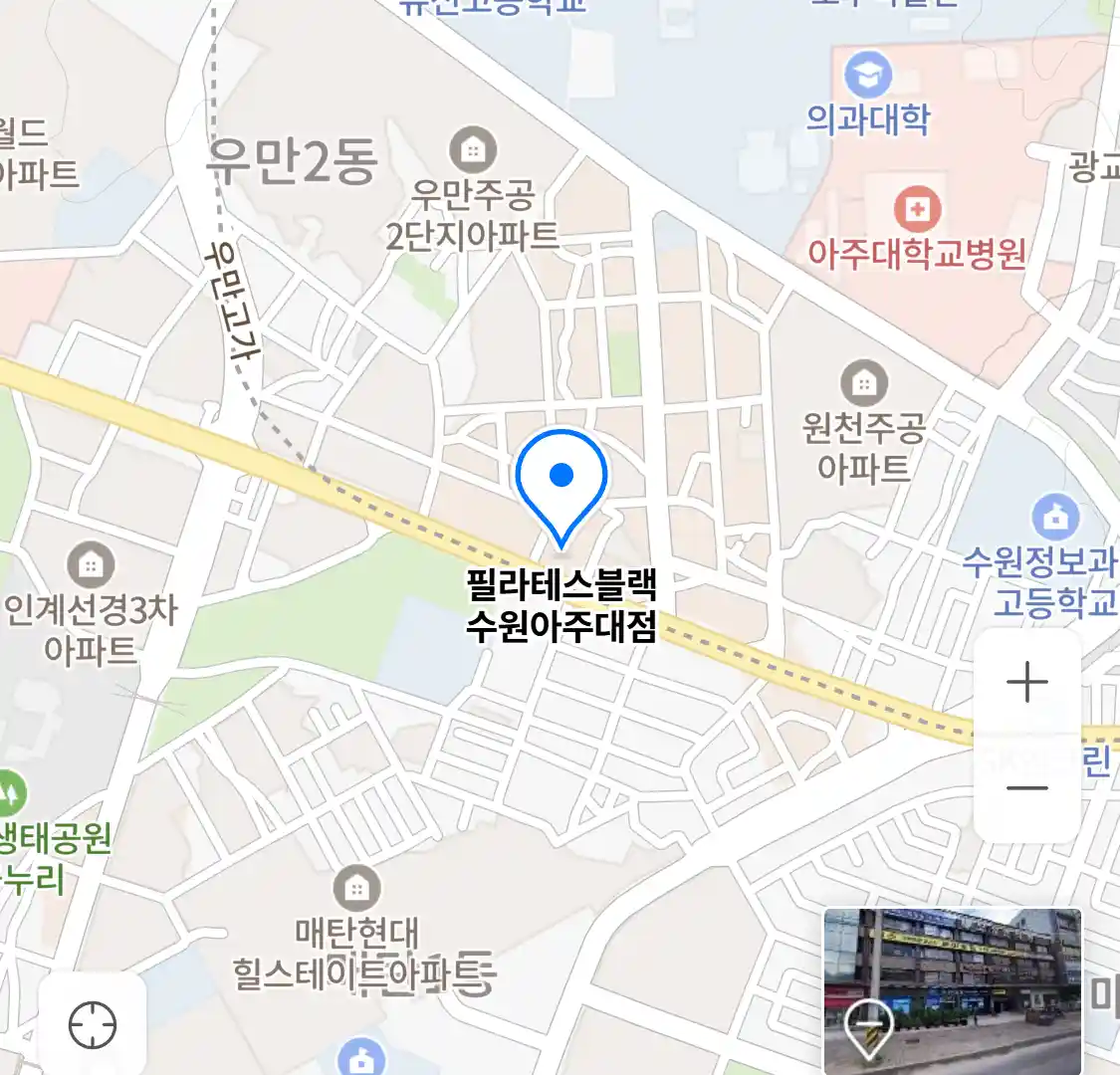Select the 매탄현대 힐스테이트아파트 marker
1120x1075 pixels.
click(x=356, y=887)
